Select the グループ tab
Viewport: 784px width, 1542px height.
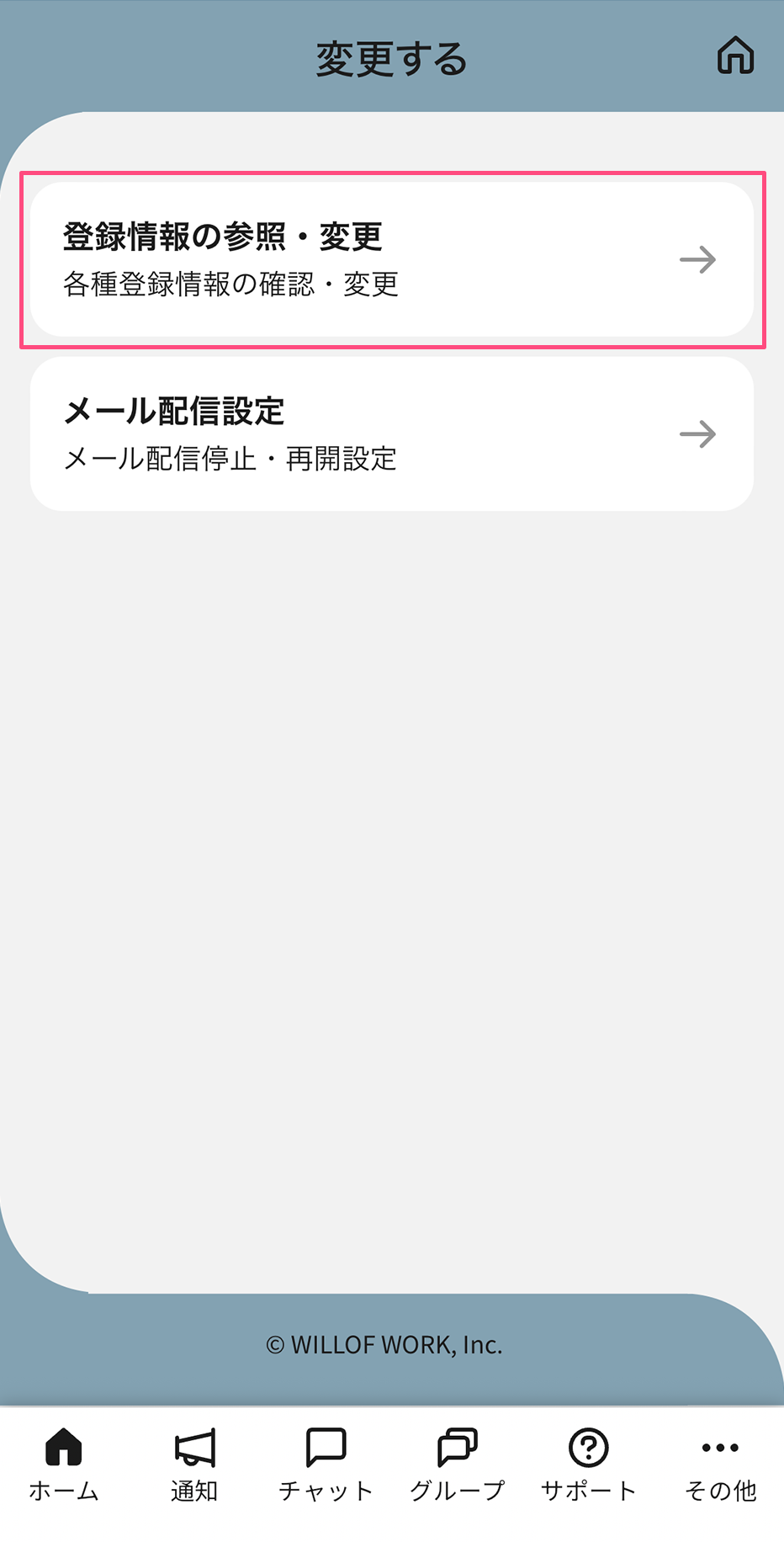[457, 1465]
